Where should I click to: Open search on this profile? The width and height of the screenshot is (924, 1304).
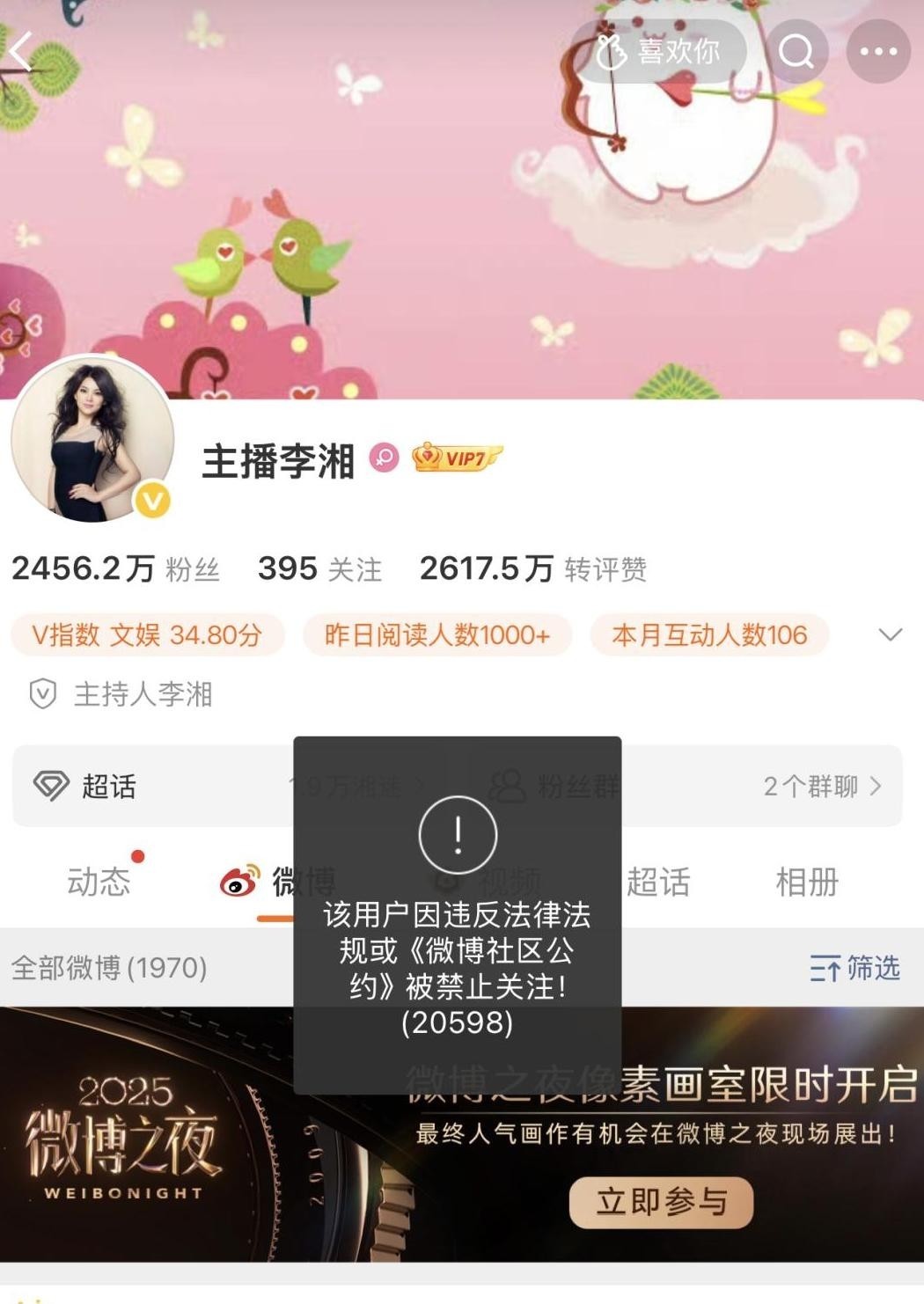796,51
